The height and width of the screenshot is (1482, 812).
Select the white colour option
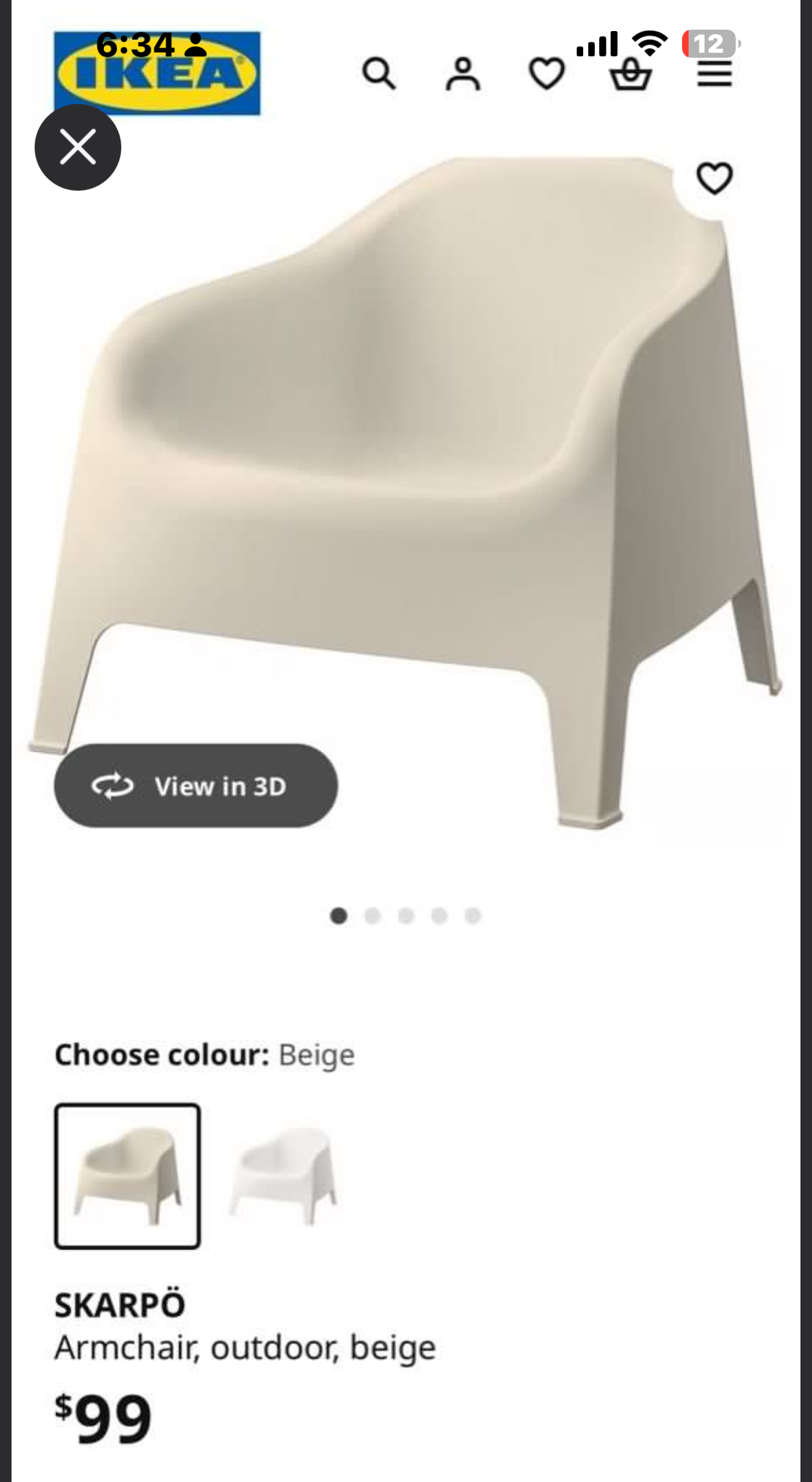point(284,1176)
